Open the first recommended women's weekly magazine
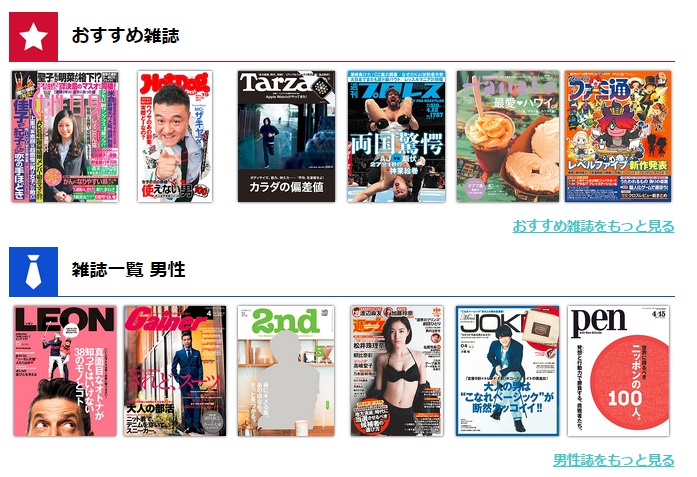Screen dimensions: 697x477 [x=64, y=136]
